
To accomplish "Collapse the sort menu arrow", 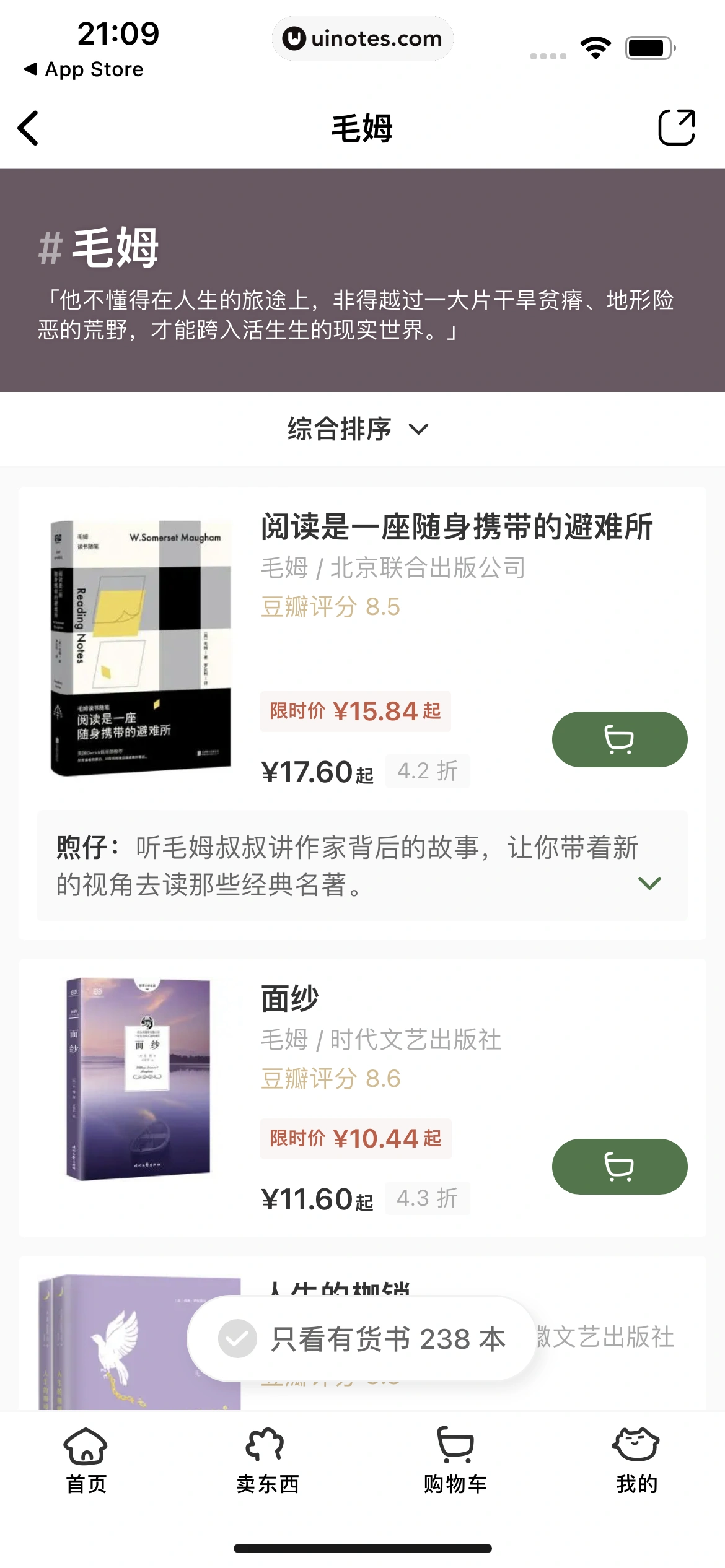I will 419,429.
